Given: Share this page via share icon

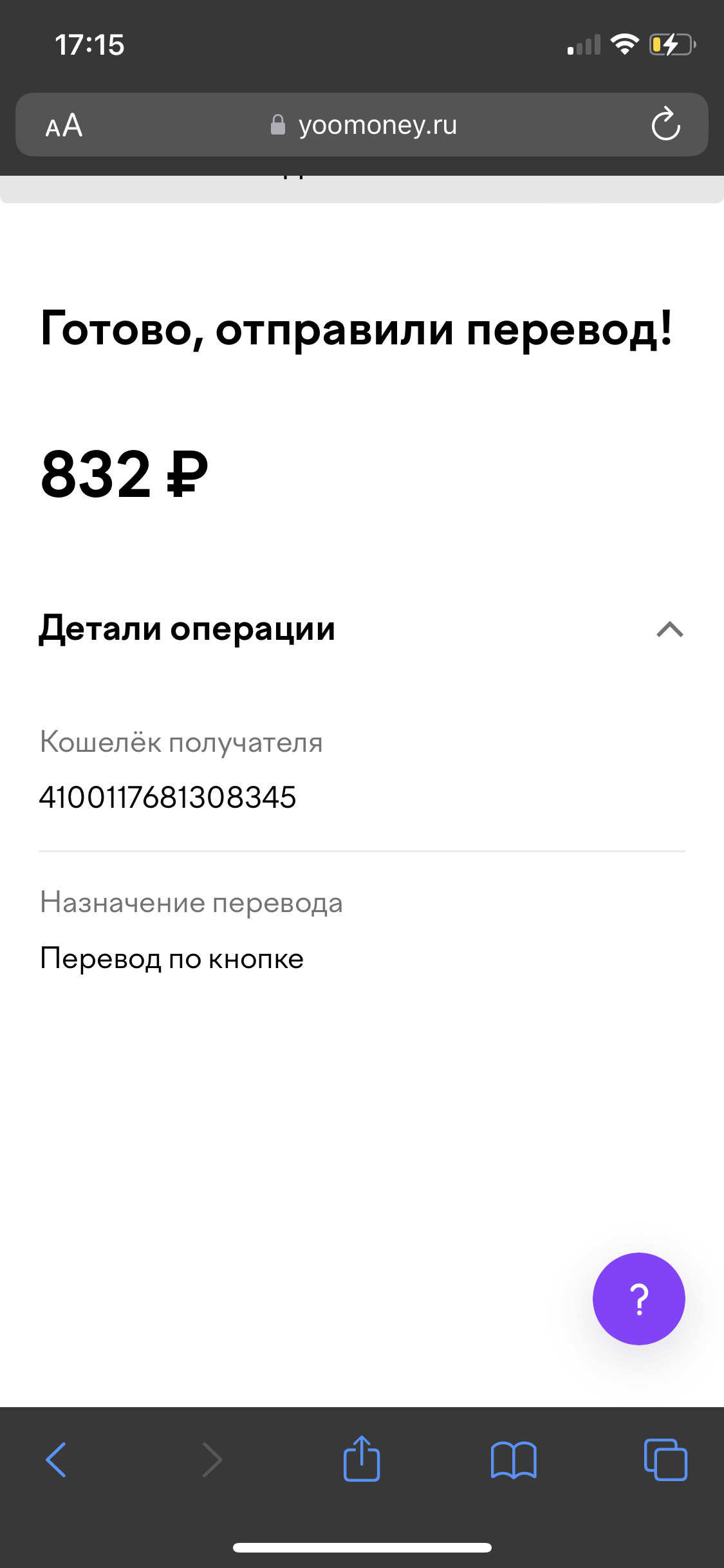Looking at the screenshot, I should pyautogui.click(x=362, y=1458).
